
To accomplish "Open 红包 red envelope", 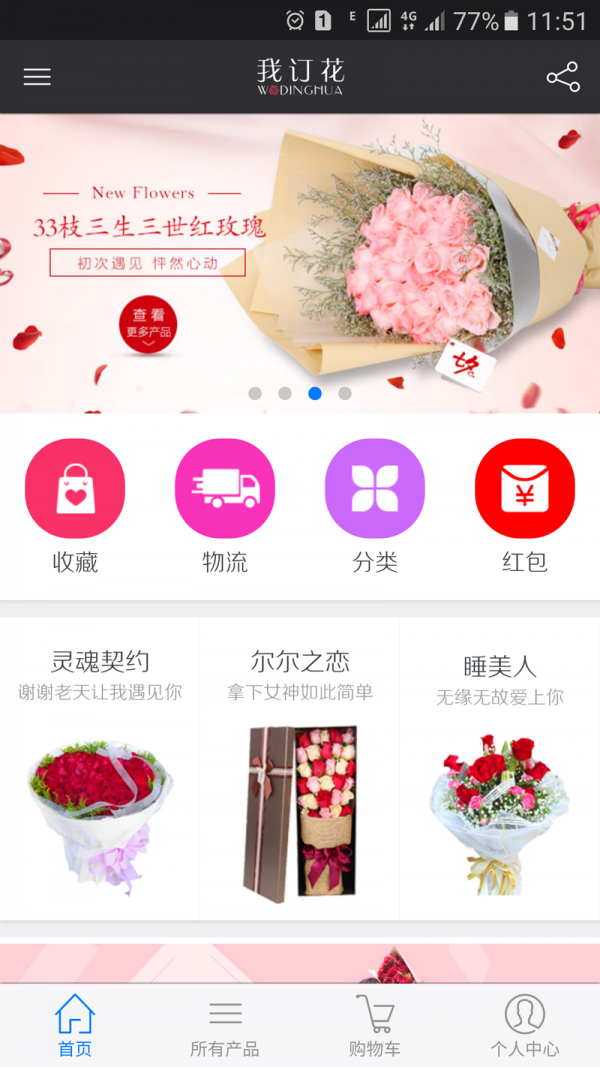I will [x=525, y=505].
